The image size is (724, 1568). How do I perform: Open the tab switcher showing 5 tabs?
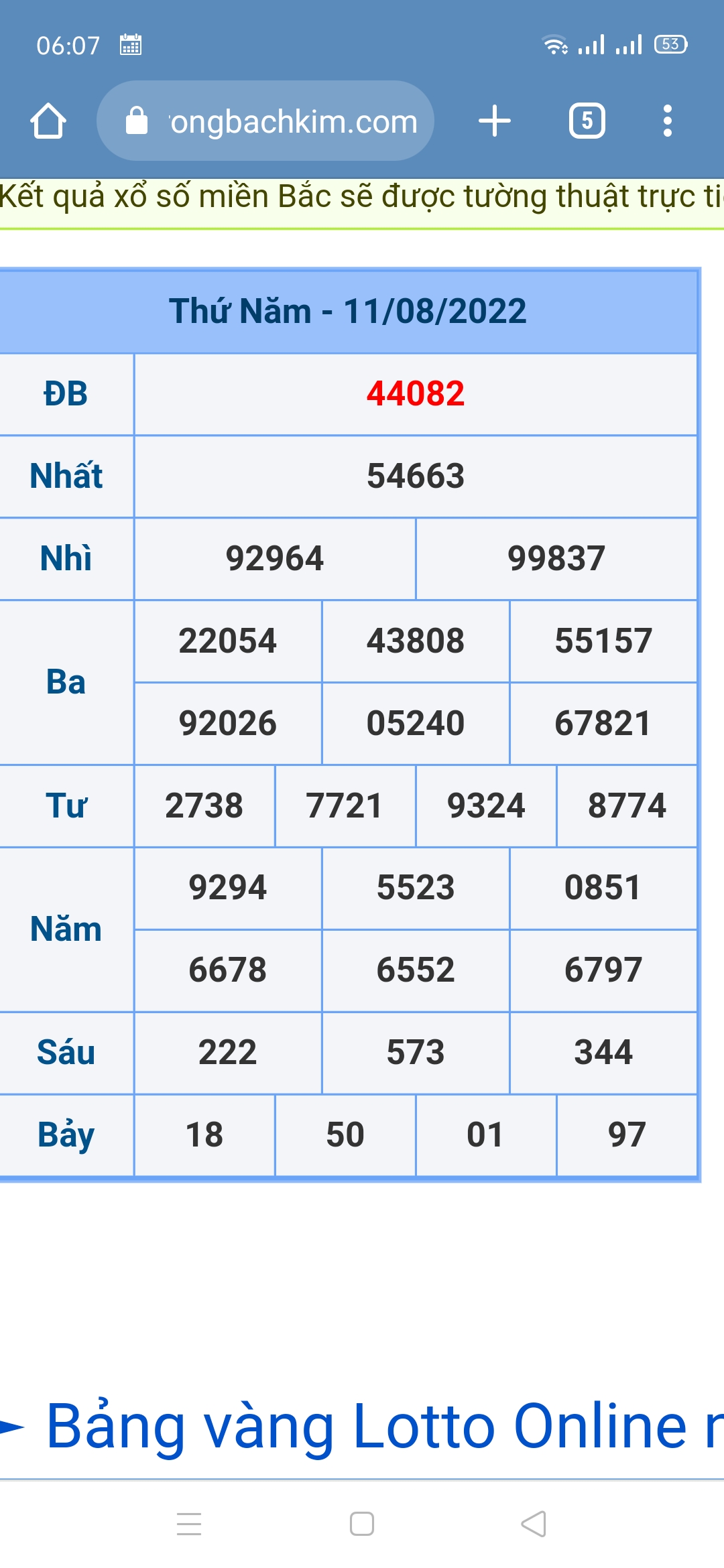click(x=587, y=121)
